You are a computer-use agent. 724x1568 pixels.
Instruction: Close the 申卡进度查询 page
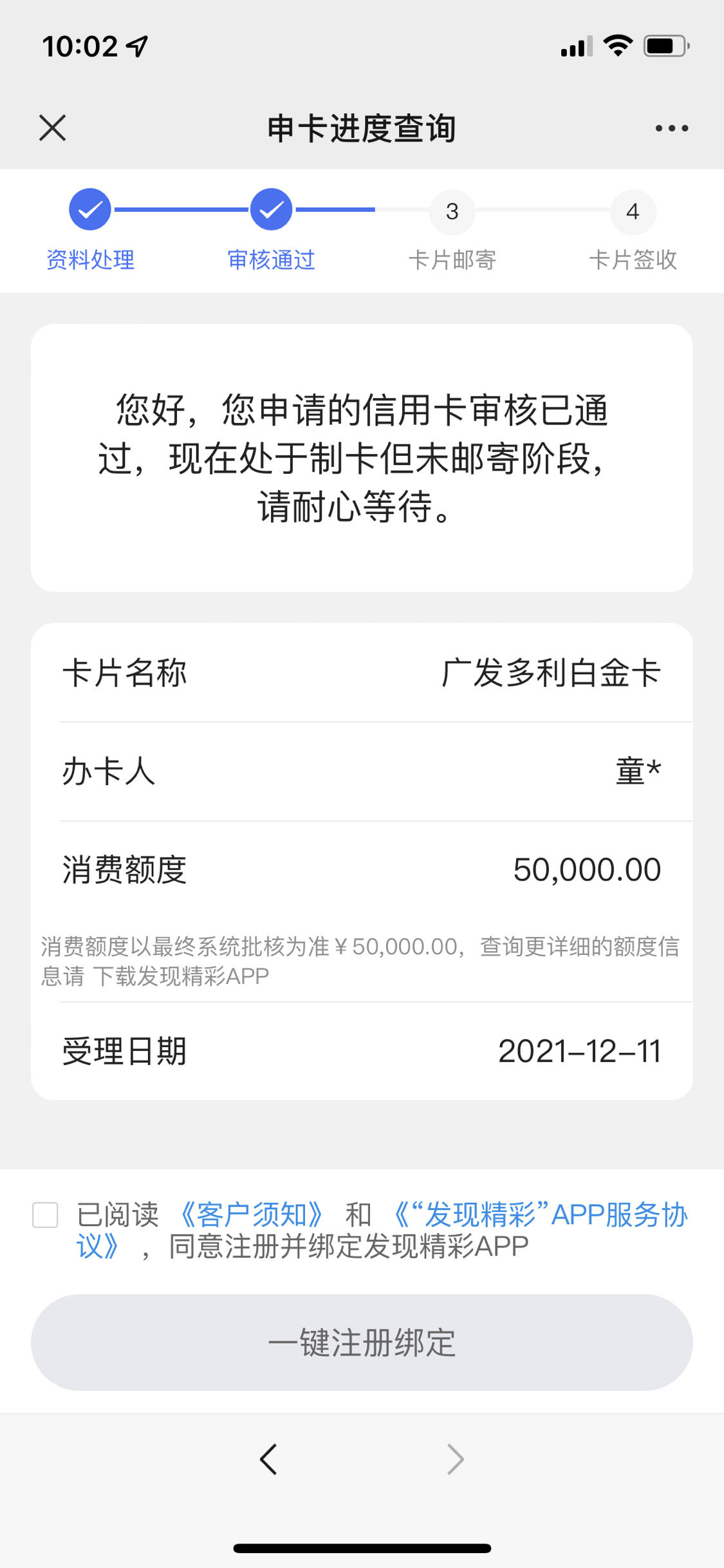(52, 128)
